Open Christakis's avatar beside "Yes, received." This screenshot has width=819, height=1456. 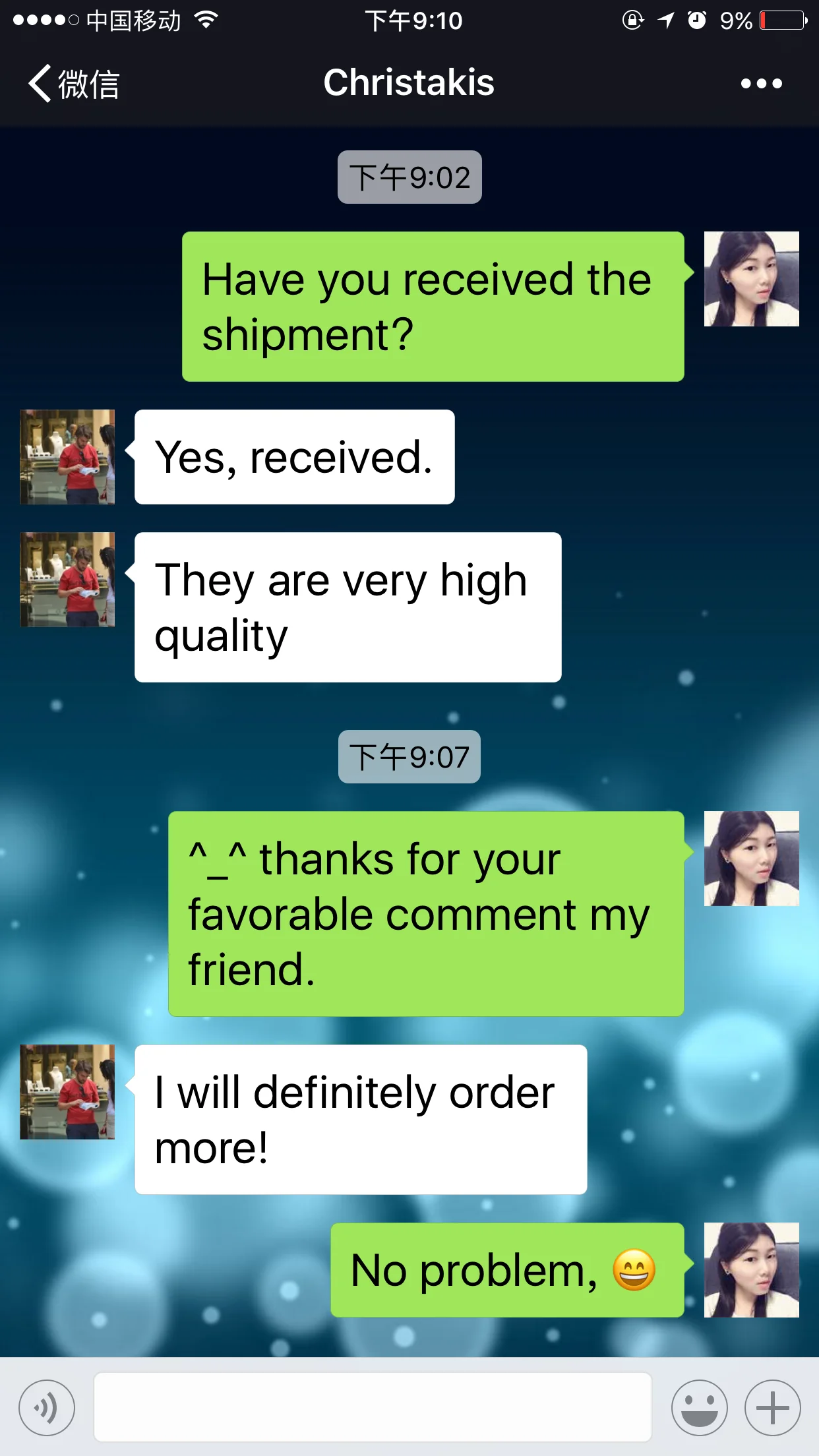coord(67,457)
